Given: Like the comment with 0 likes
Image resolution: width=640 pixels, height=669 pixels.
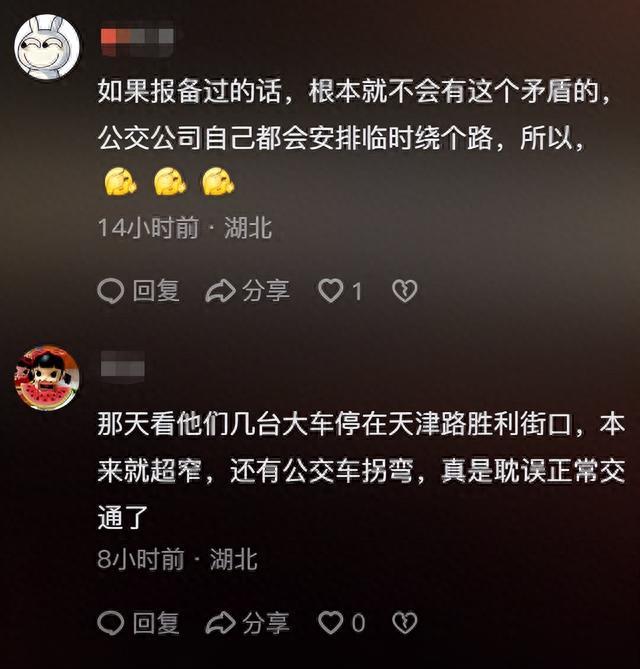Looking at the screenshot, I should pos(331,623).
